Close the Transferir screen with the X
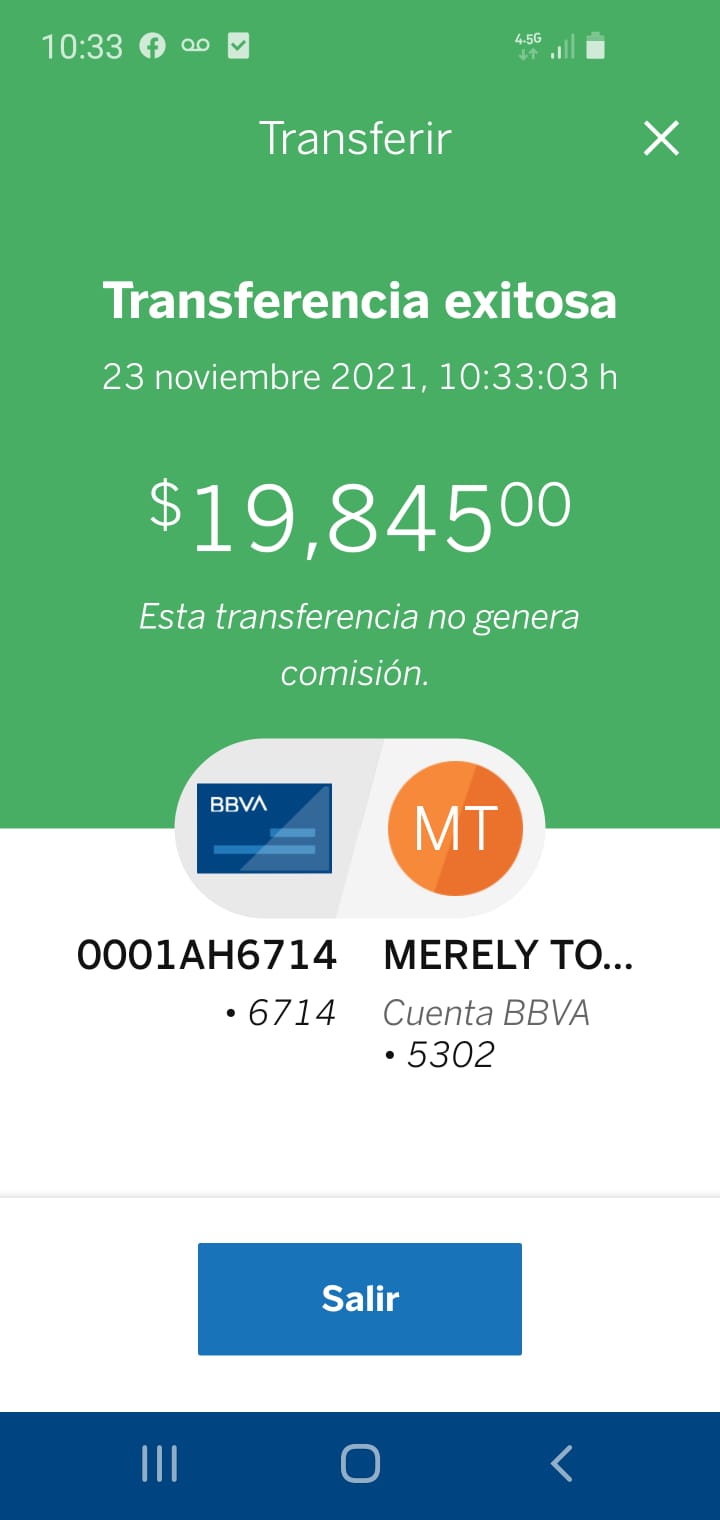 661,138
